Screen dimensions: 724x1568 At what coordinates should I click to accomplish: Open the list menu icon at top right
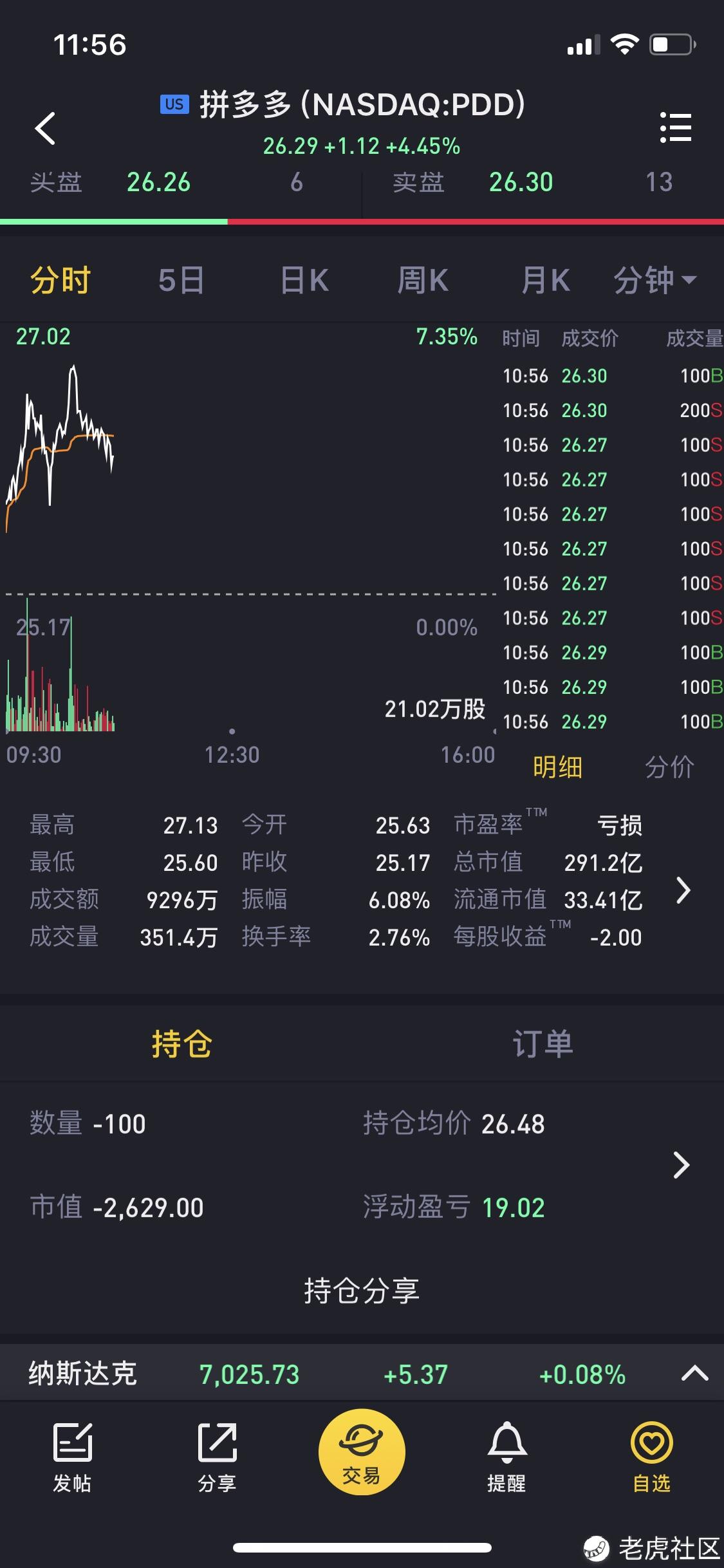pyautogui.click(x=676, y=127)
